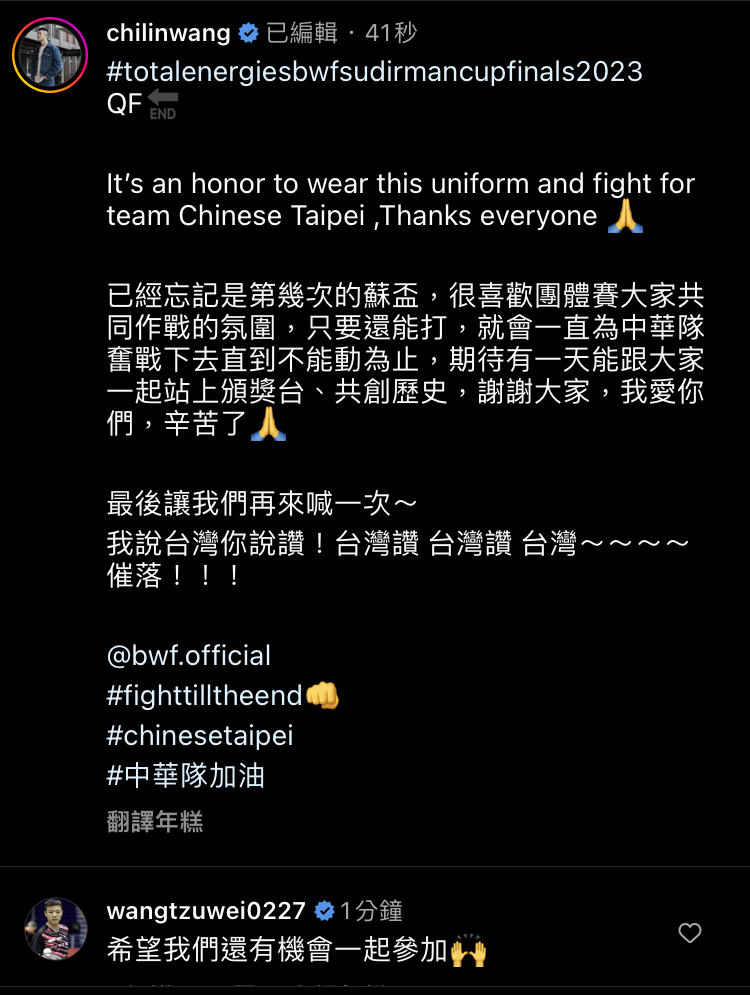Open the #fighttilltheend hashtag
The width and height of the screenshot is (750, 995).
coord(204,696)
